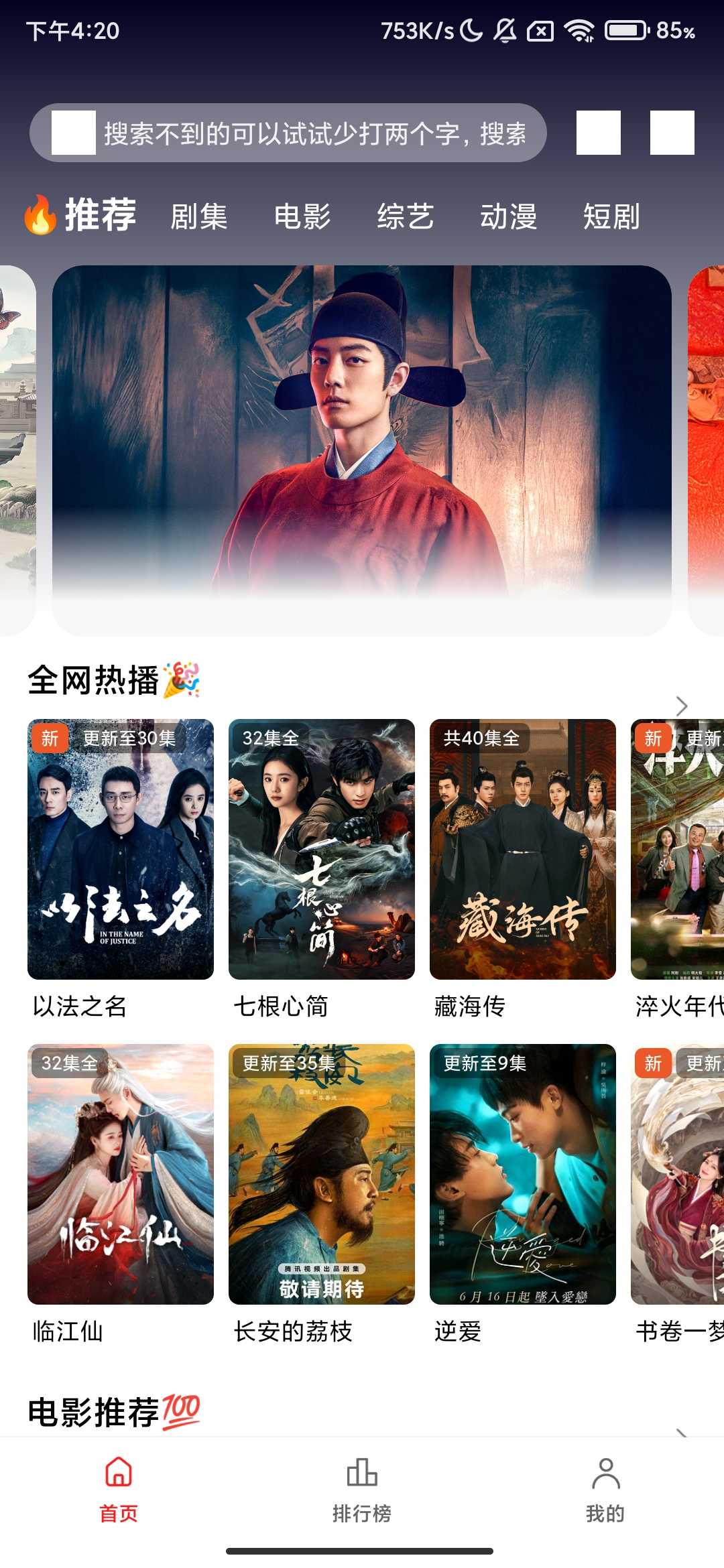
Task: Select the 推荐 tab
Action: pyautogui.click(x=99, y=216)
